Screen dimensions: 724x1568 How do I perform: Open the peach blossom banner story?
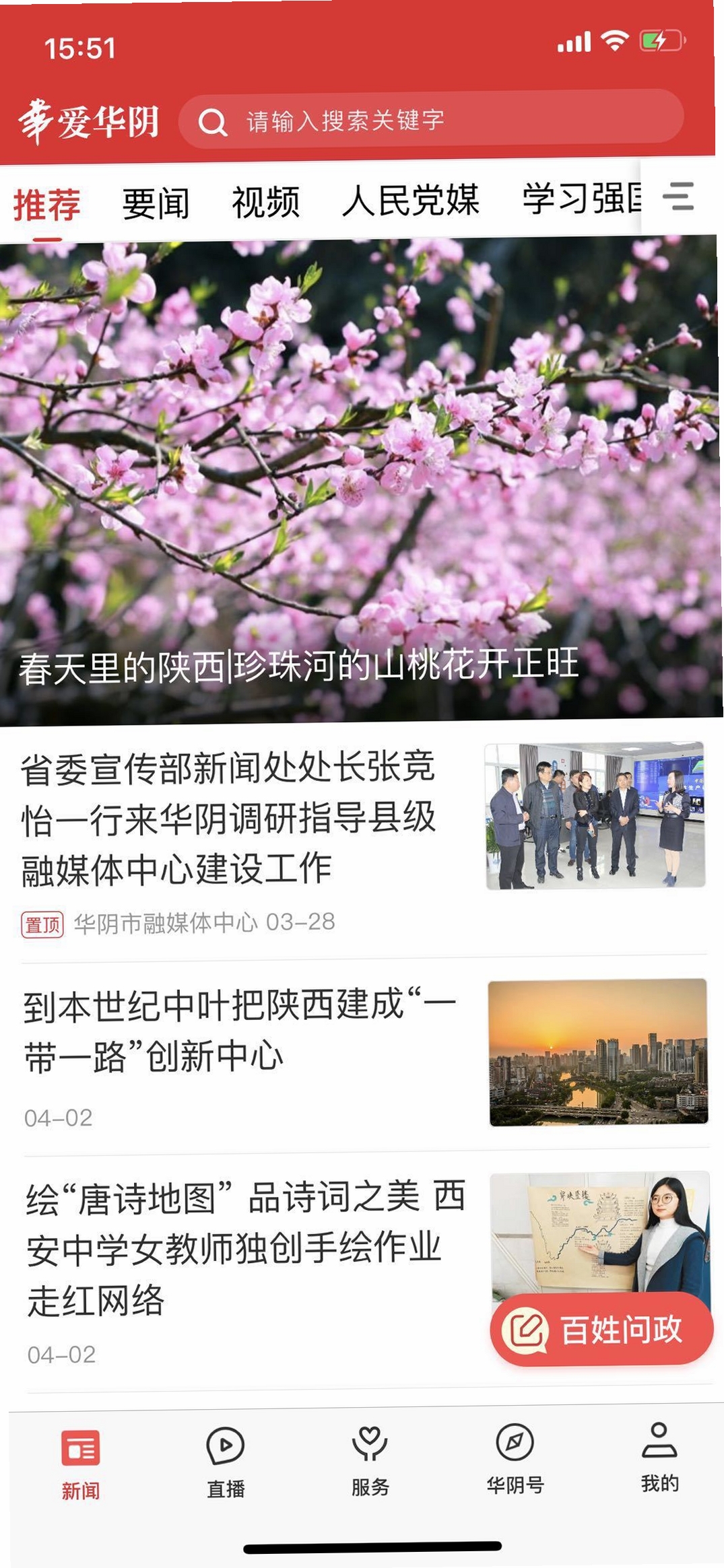click(362, 480)
